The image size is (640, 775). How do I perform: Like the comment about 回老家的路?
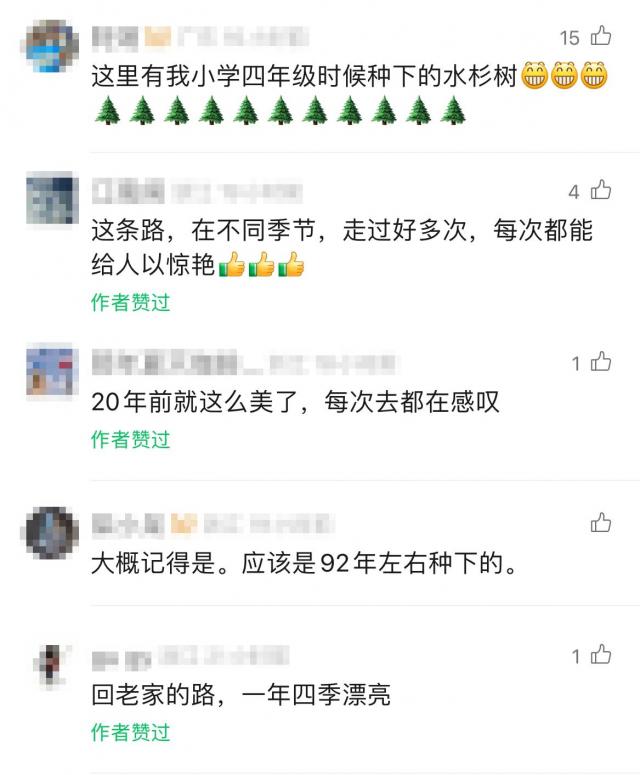[x=600, y=655]
